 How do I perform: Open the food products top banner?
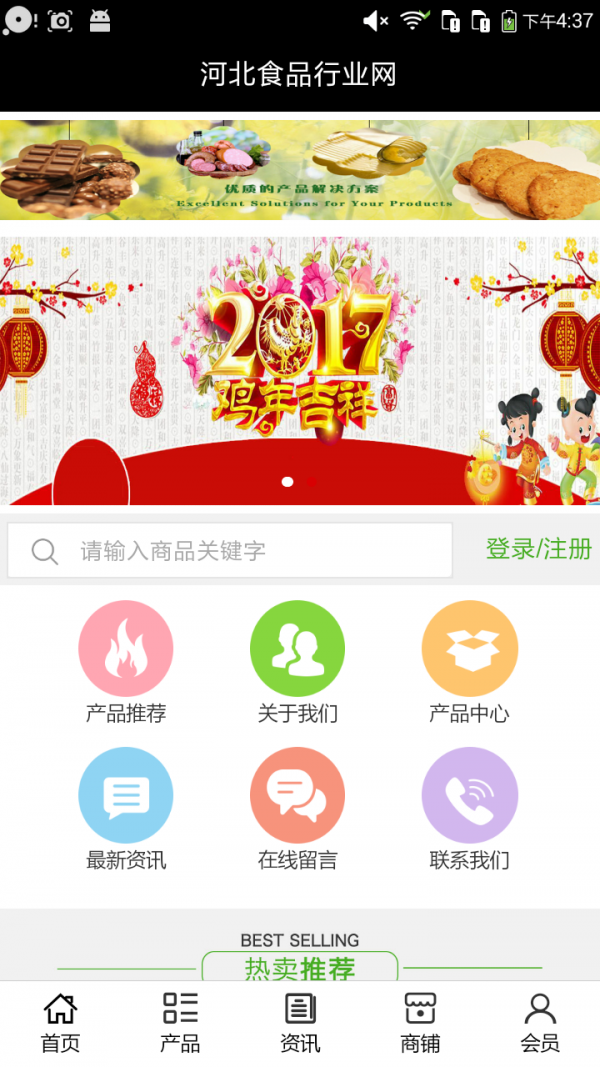300,170
